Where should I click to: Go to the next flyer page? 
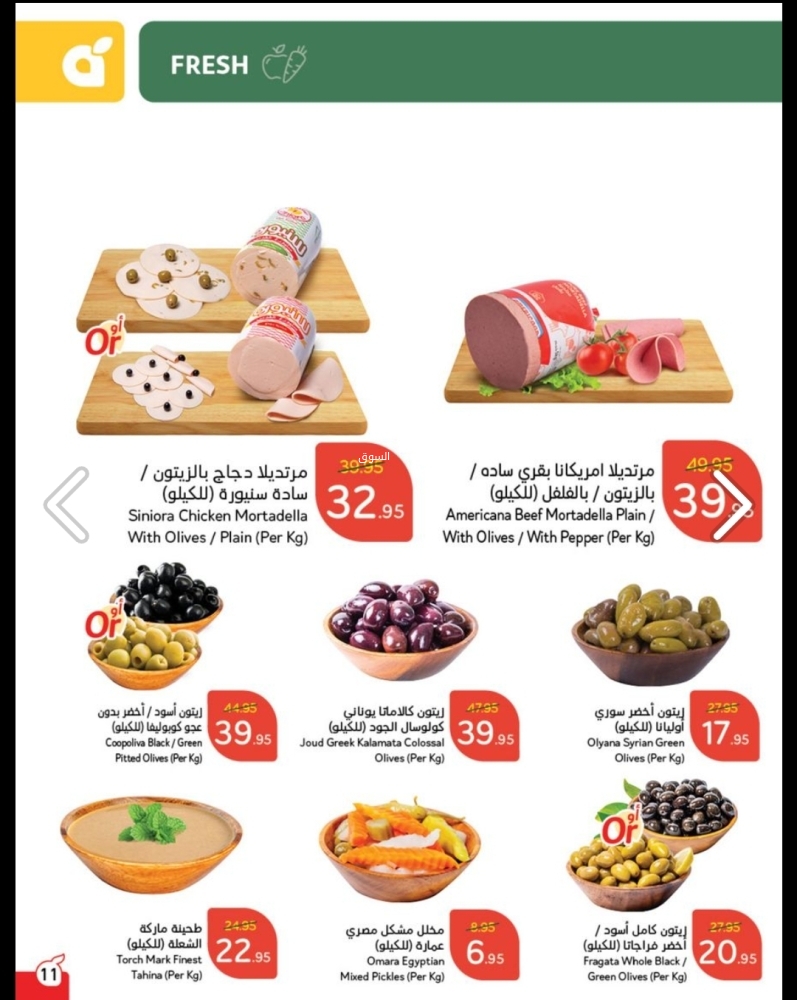point(732,504)
